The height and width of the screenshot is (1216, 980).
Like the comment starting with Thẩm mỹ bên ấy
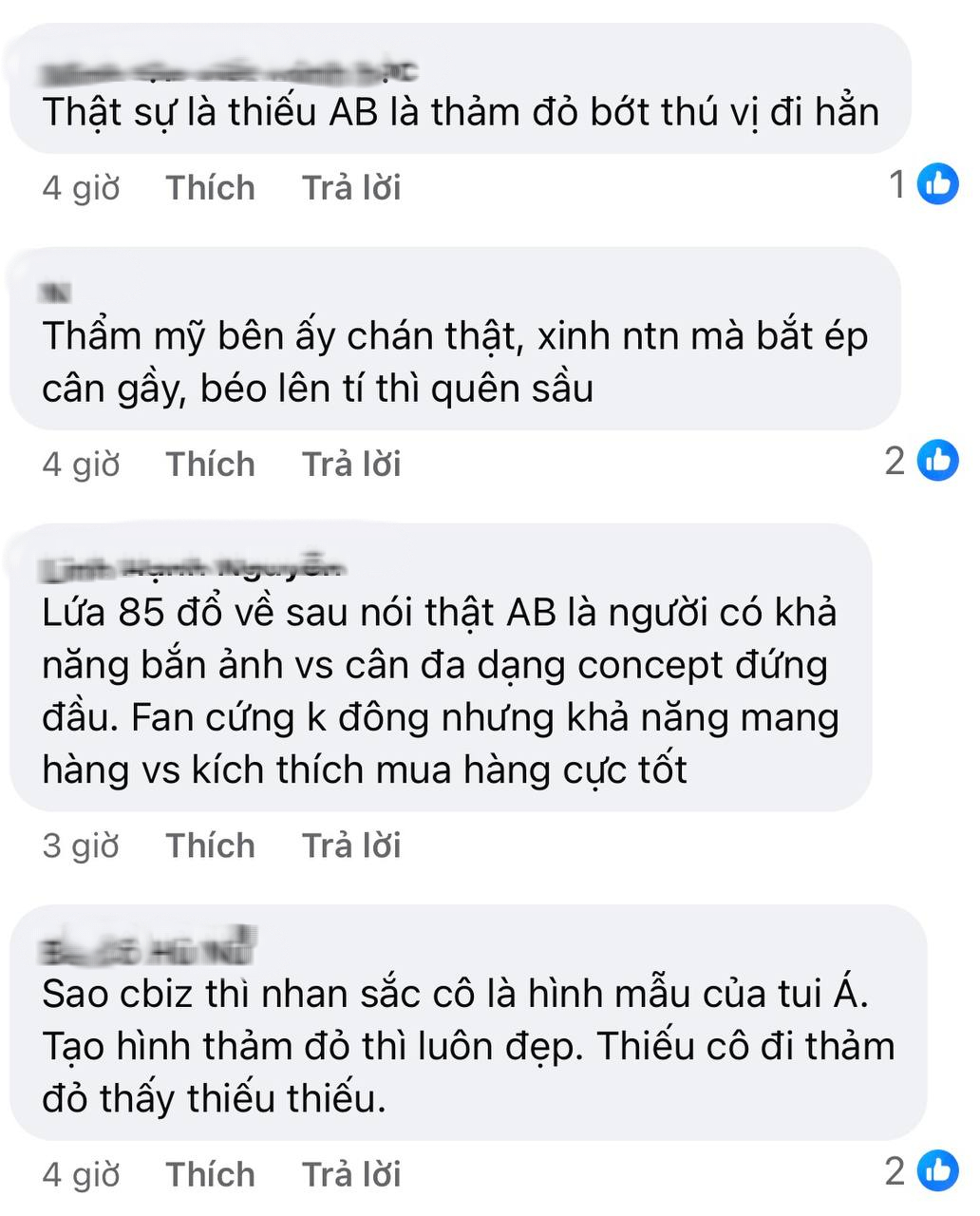pyautogui.click(x=210, y=464)
